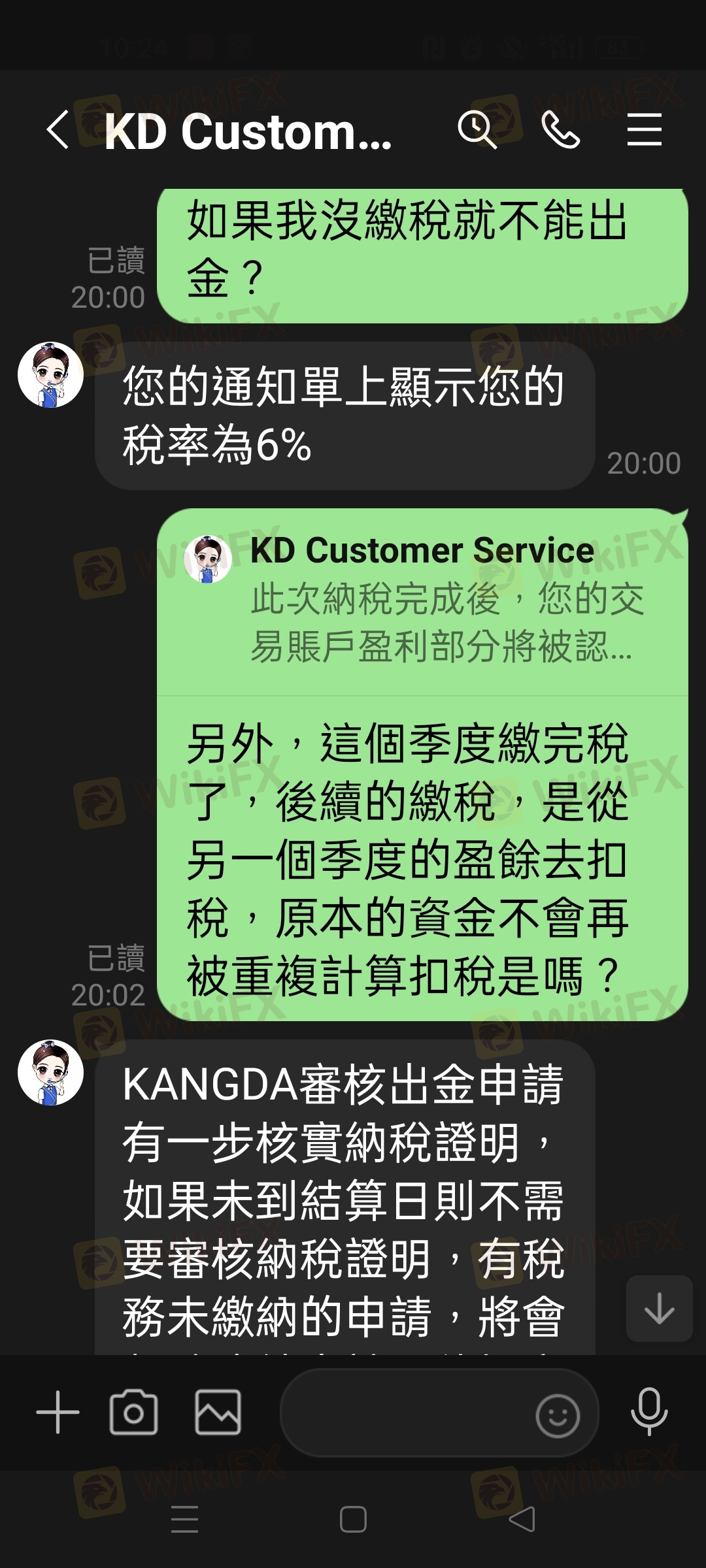This screenshot has height=1568, width=706.
Task: Open the chat menu
Action: 645,129
